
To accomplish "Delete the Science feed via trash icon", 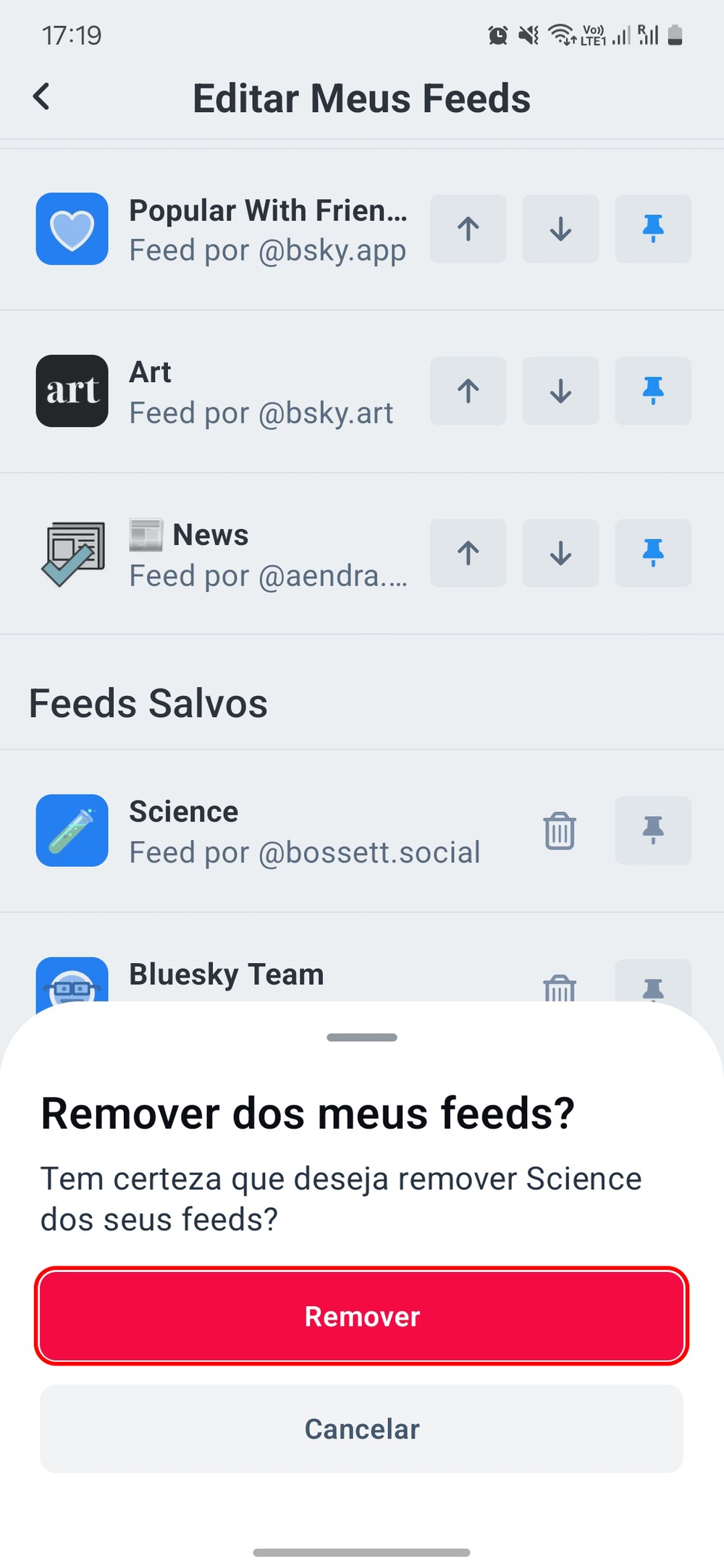I will tap(560, 831).
